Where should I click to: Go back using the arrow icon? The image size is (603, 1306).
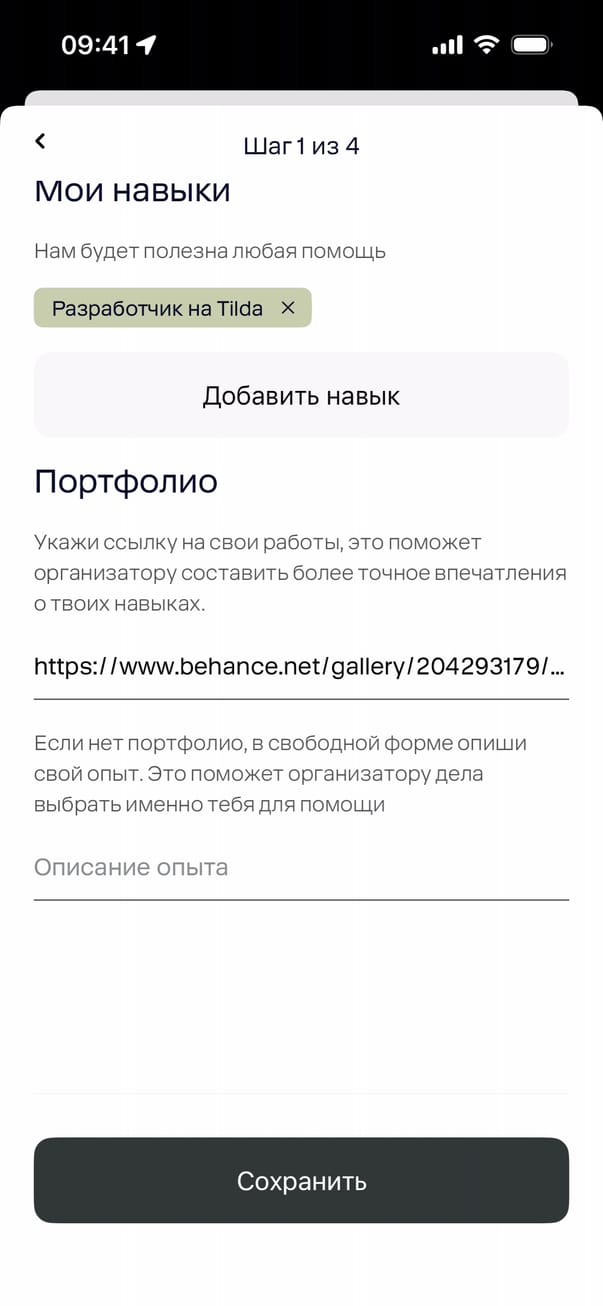click(40, 142)
